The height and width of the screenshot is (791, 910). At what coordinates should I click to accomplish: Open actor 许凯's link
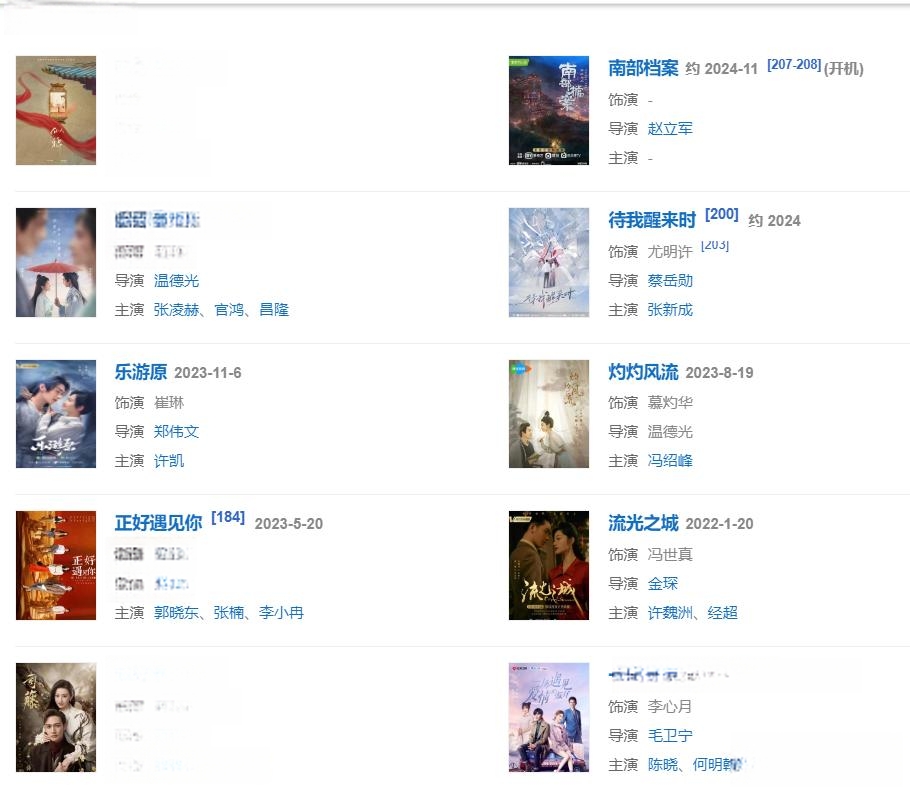tap(169, 460)
